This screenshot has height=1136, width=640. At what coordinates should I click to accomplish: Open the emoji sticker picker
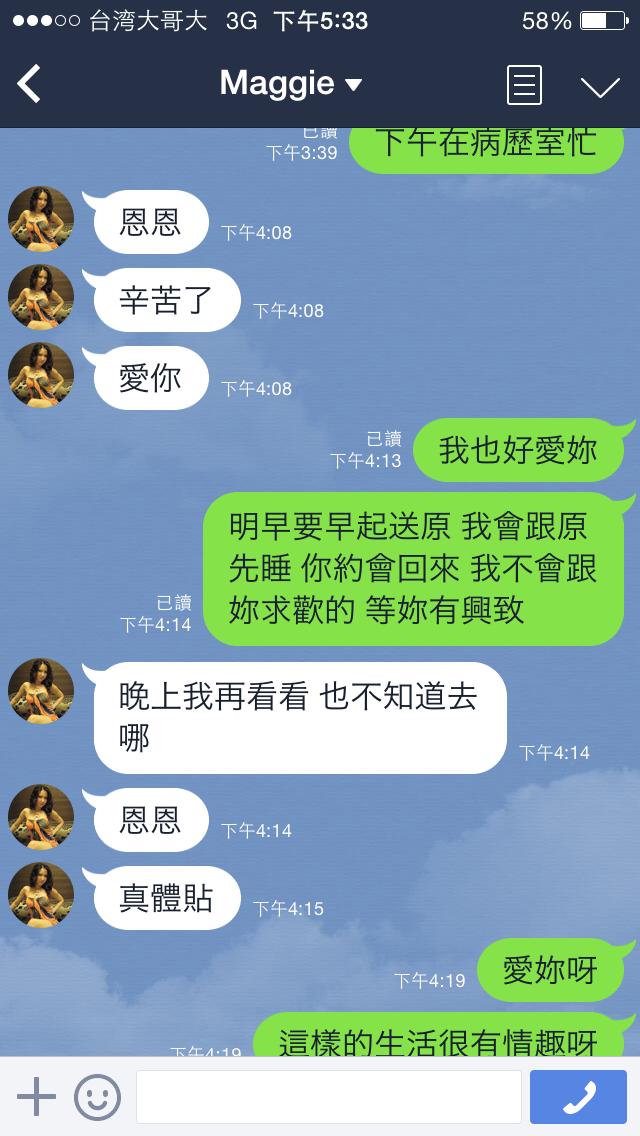(97, 1097)
